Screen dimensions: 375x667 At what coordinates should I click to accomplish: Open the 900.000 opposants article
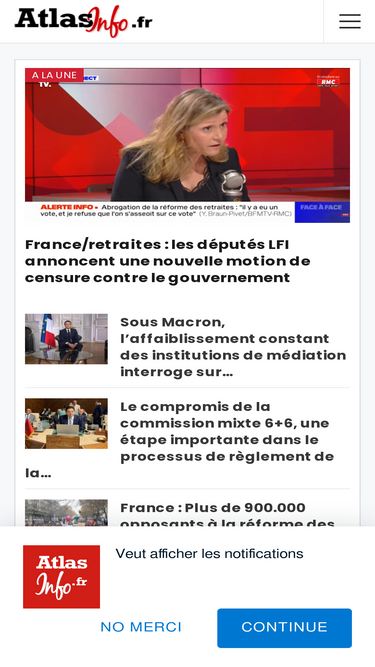pos(227,514)
